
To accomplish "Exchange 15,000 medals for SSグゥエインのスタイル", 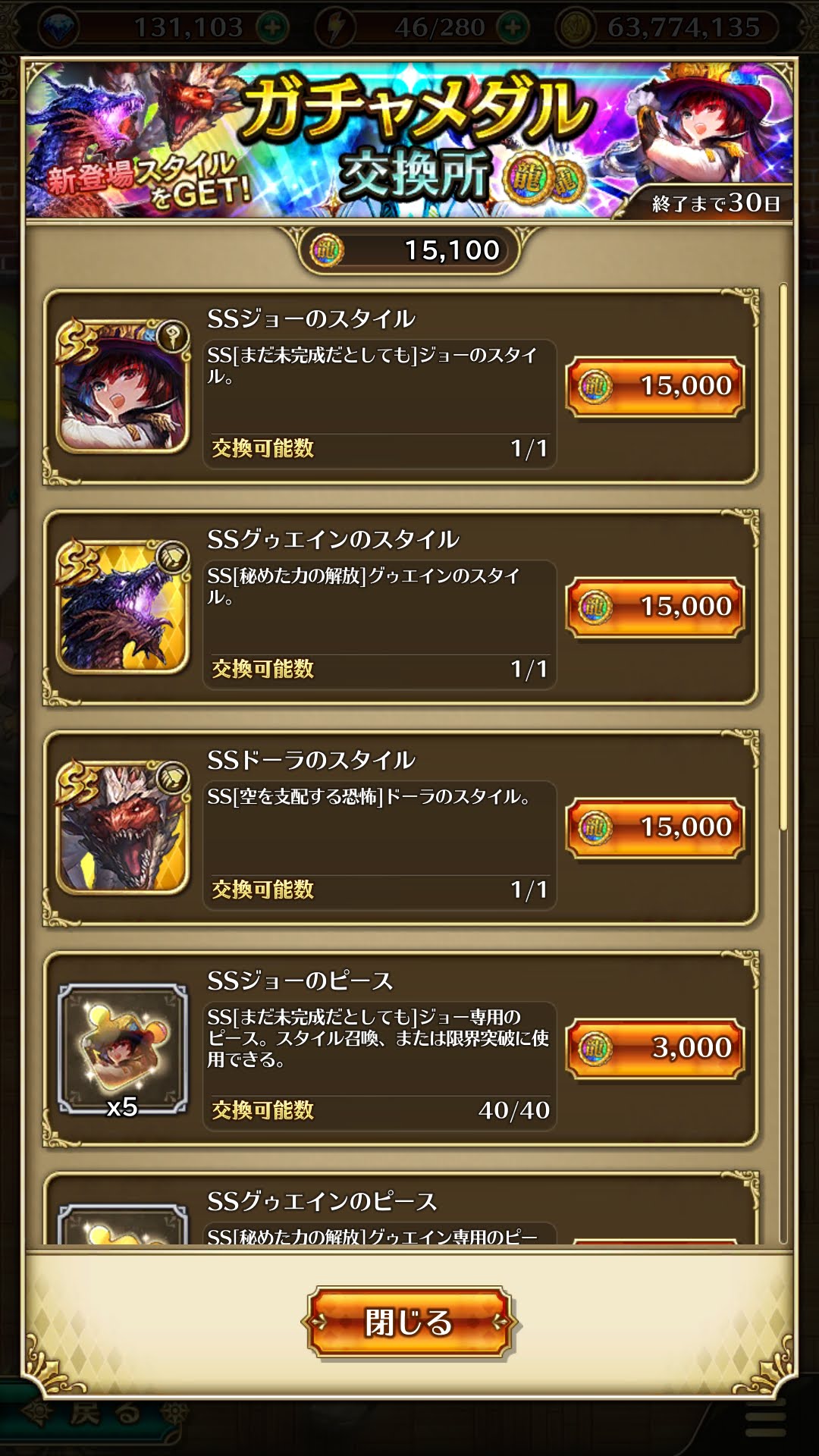I will click(x=654, y=607).
